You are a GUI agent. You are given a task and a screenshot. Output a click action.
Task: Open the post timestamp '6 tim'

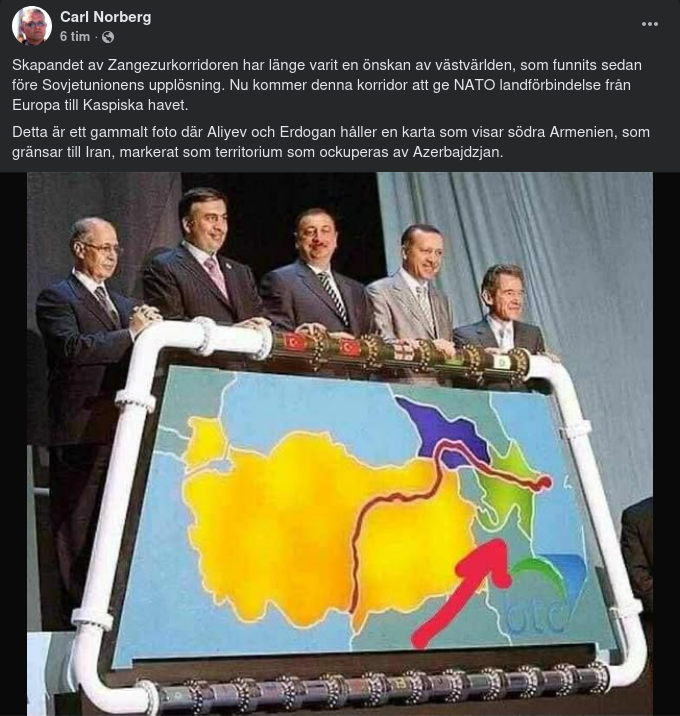tap(74, 36)
